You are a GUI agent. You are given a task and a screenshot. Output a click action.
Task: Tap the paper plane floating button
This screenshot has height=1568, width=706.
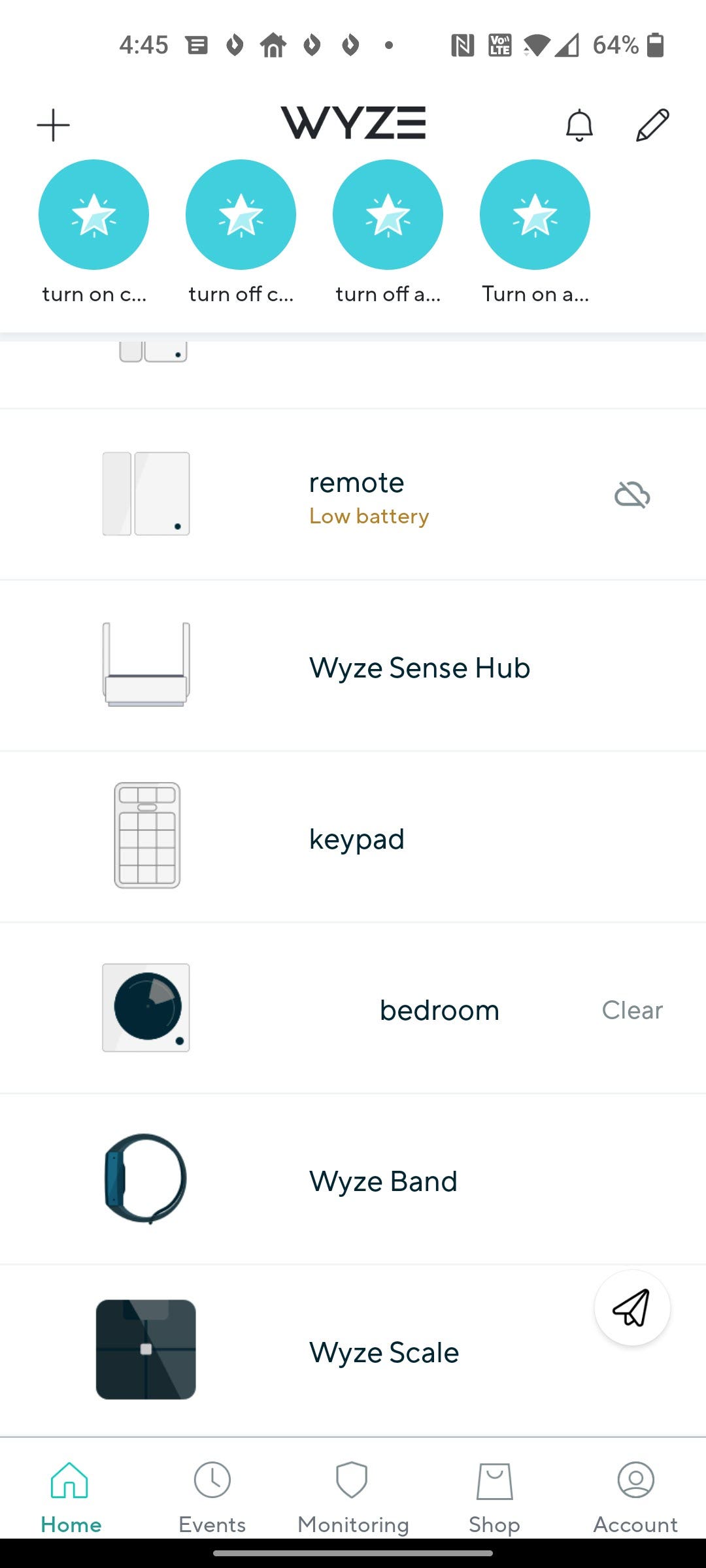tap(632, 1308)
